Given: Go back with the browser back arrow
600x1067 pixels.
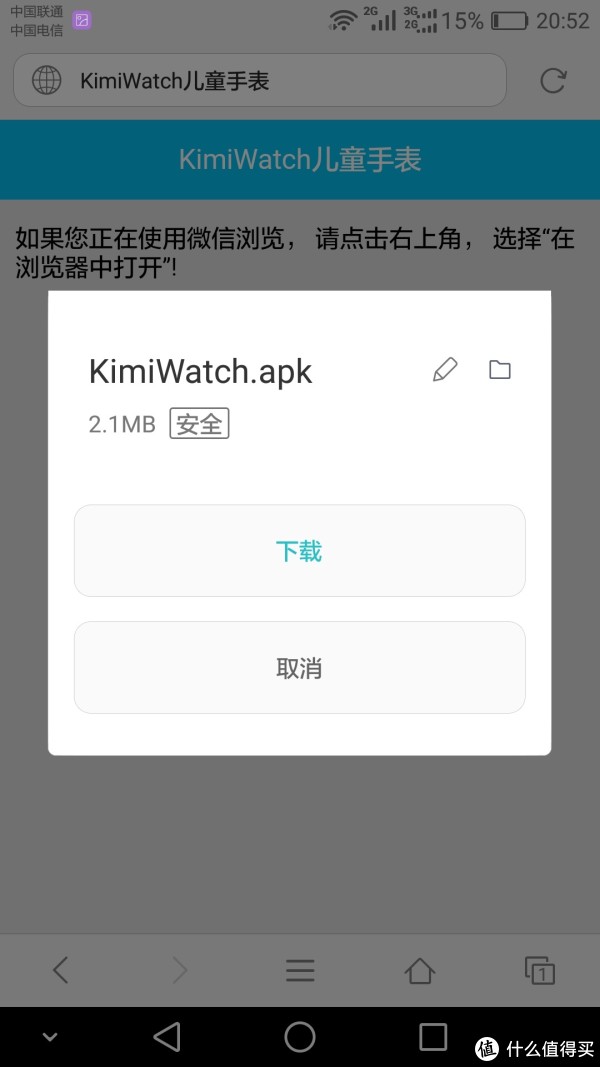Looking at the screenshot, I should (61, 970).
